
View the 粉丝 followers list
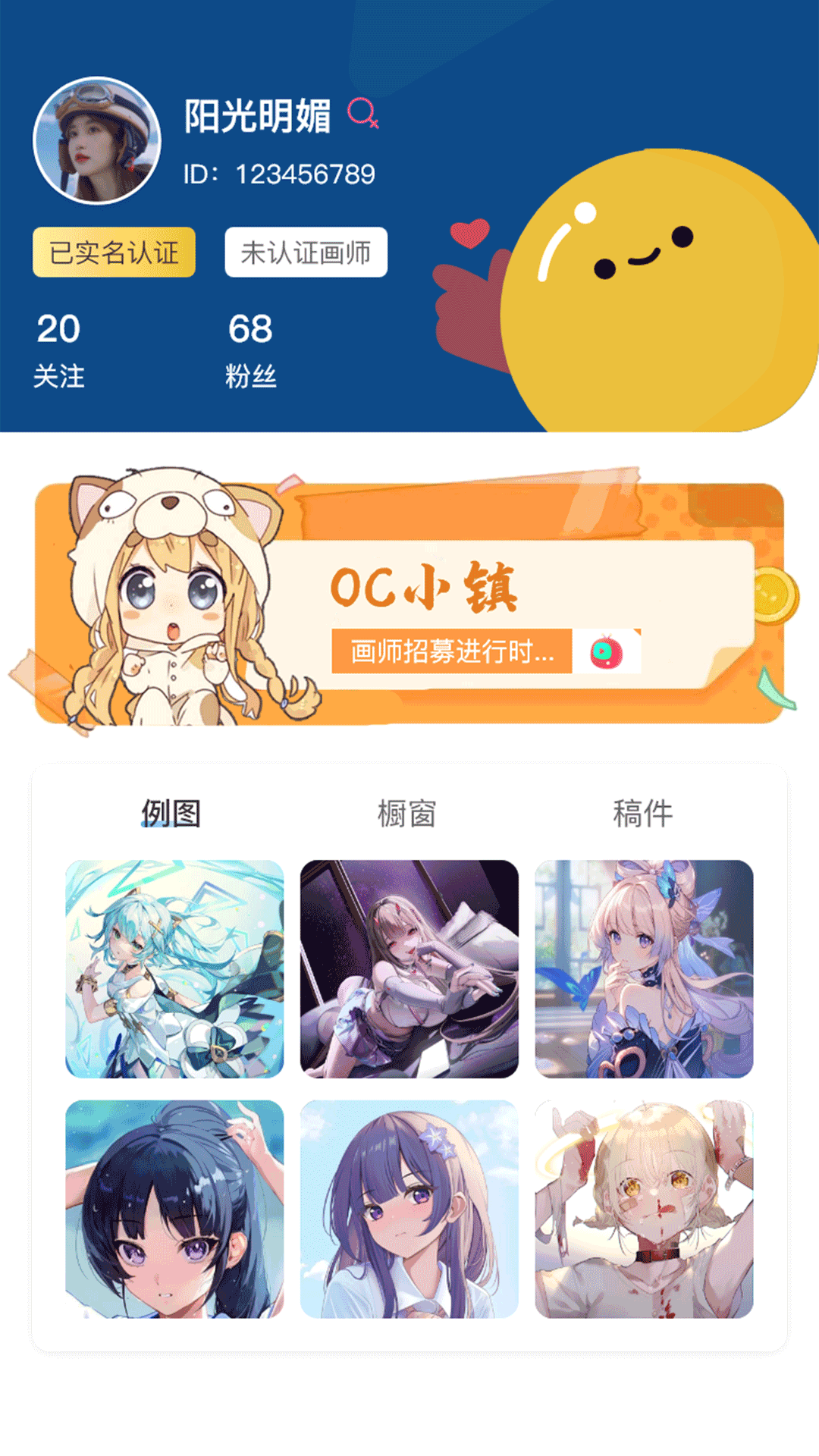tap(251, 350)
